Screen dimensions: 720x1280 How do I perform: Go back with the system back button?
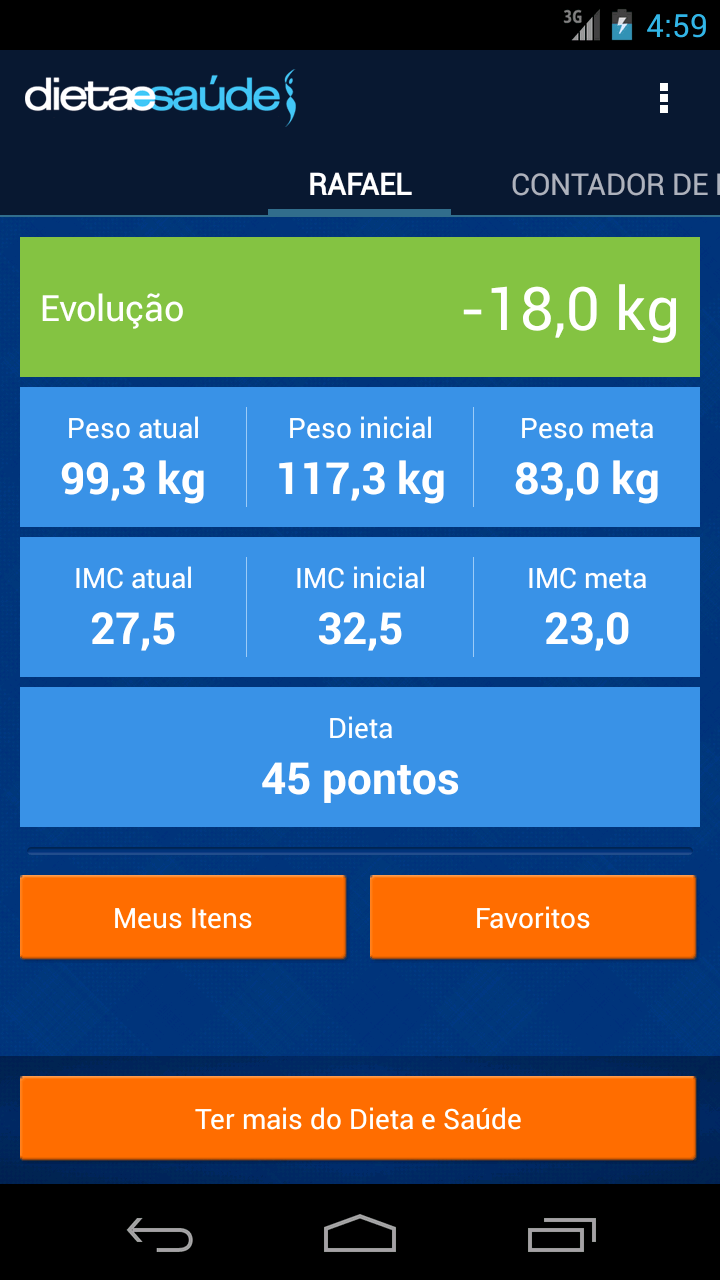(160, 1234)
